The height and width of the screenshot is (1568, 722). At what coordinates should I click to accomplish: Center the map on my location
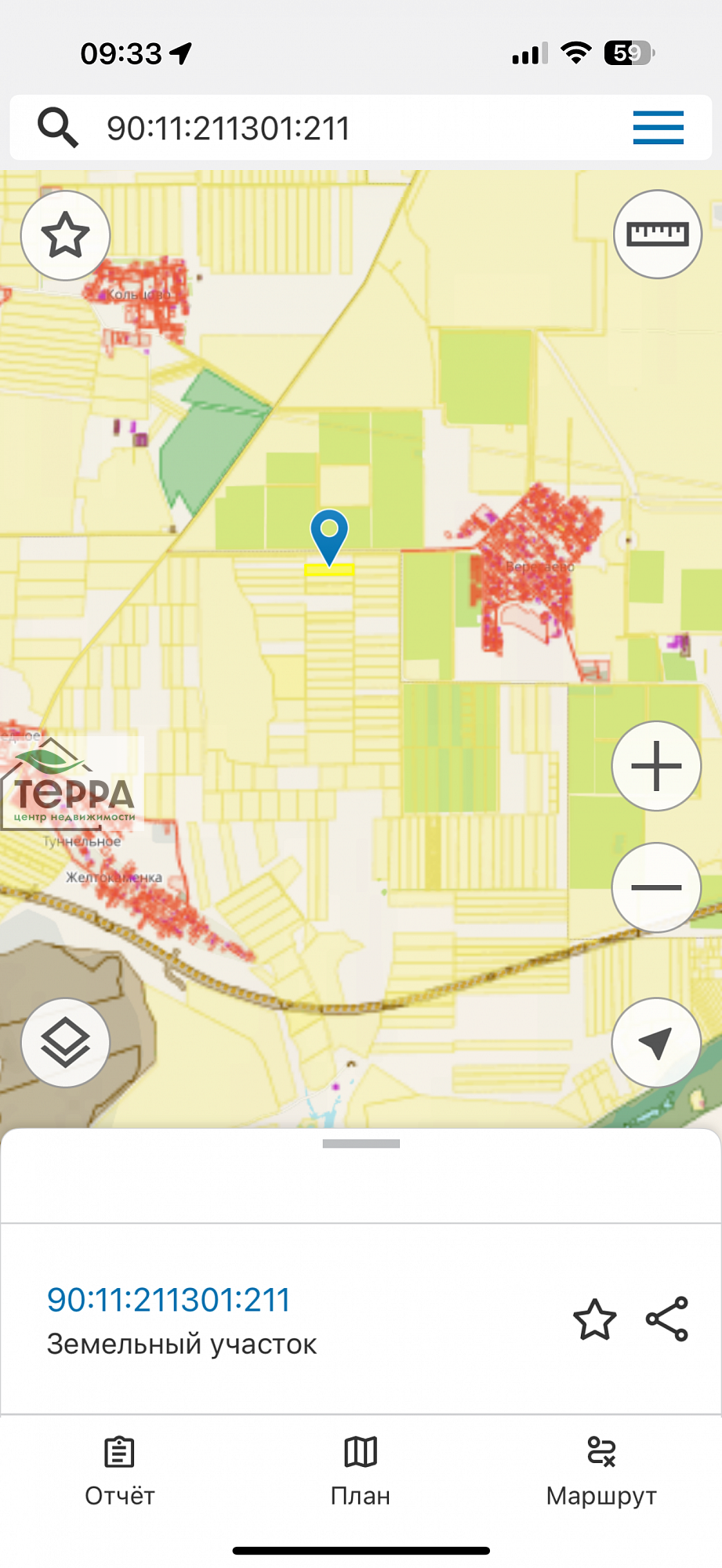(656, 1043)
